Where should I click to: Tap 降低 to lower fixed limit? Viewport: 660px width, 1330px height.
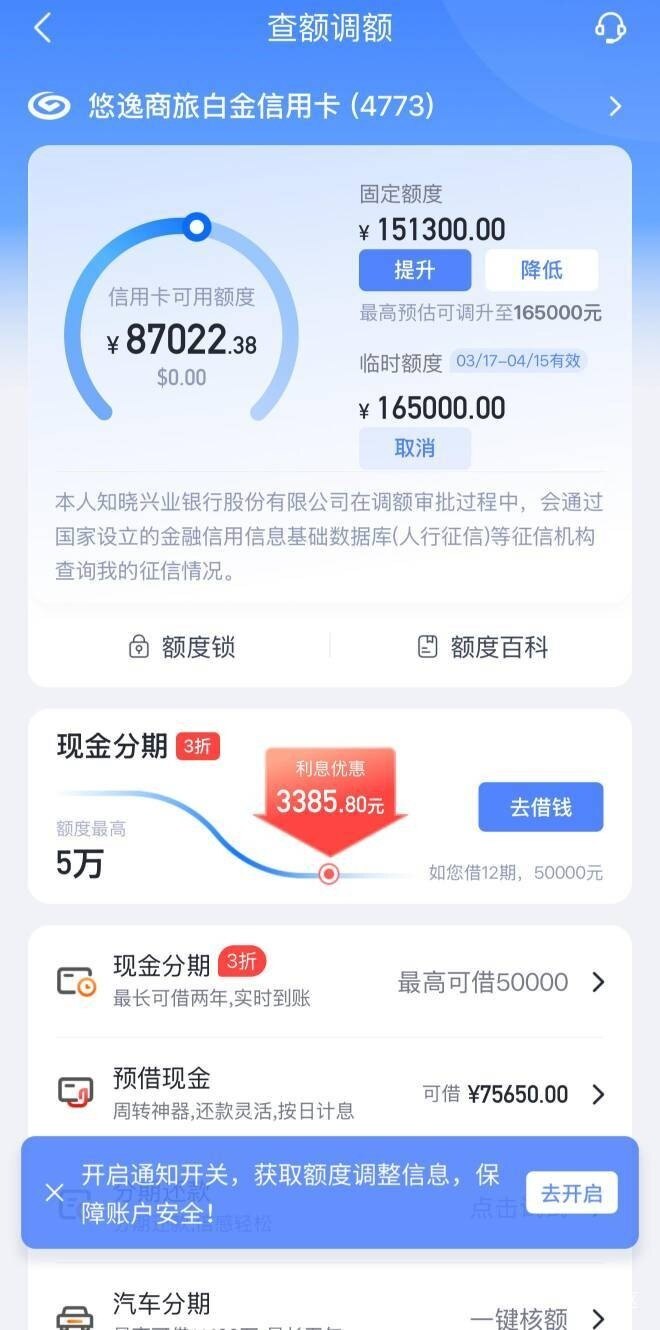[542, 270]
